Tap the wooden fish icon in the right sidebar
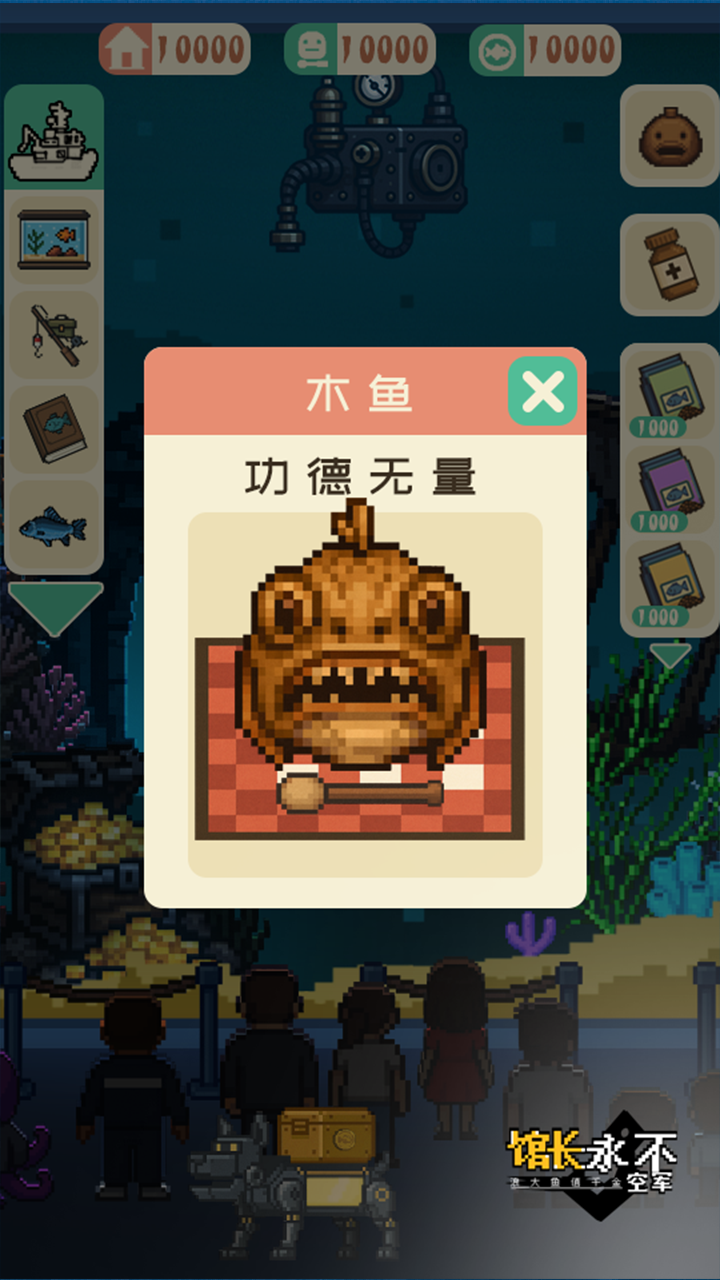This screenshot has height=1280, width=720. click(669, 135)
